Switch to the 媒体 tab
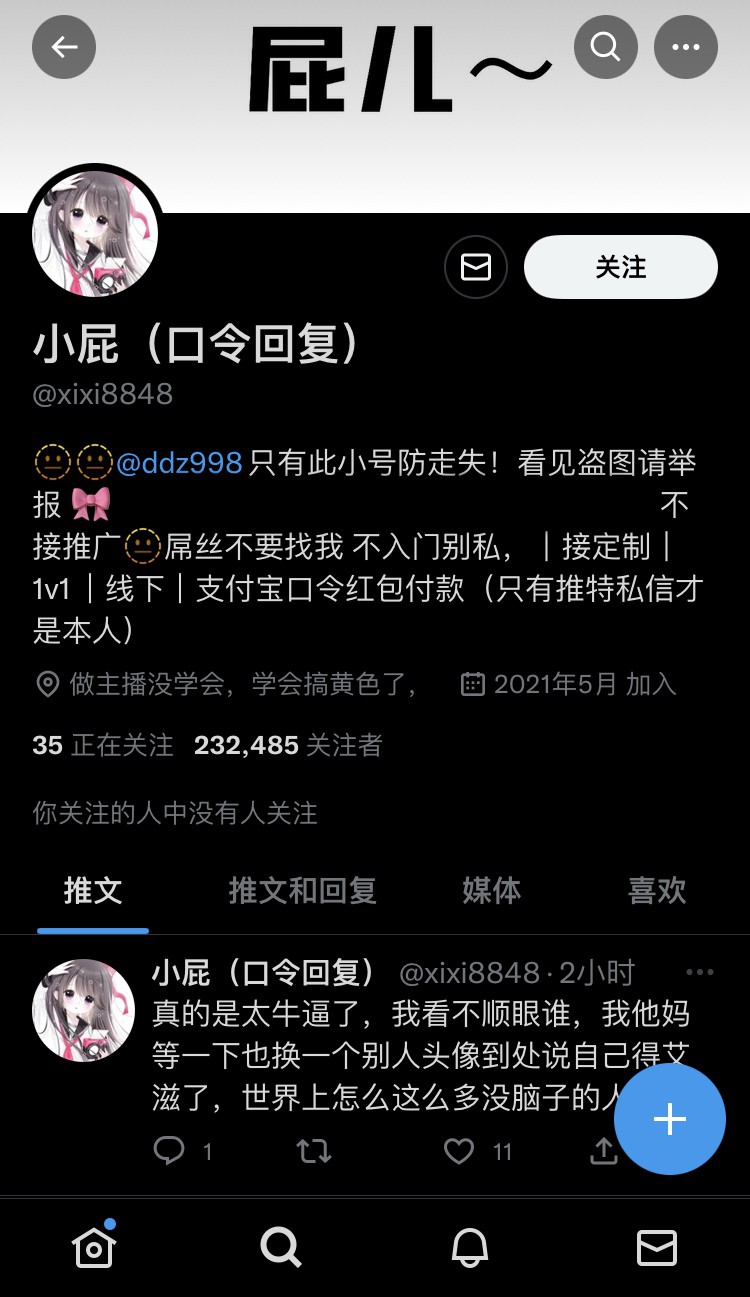This screenshot has height=1297, width=750. coord(491,890)
